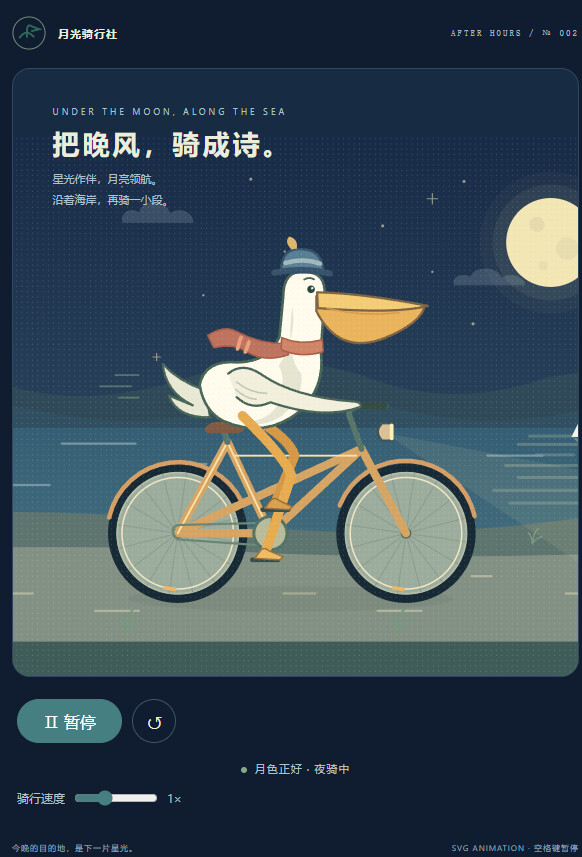
Task: Pause the animation with the 暂停 button
Action: click(69, 721)
